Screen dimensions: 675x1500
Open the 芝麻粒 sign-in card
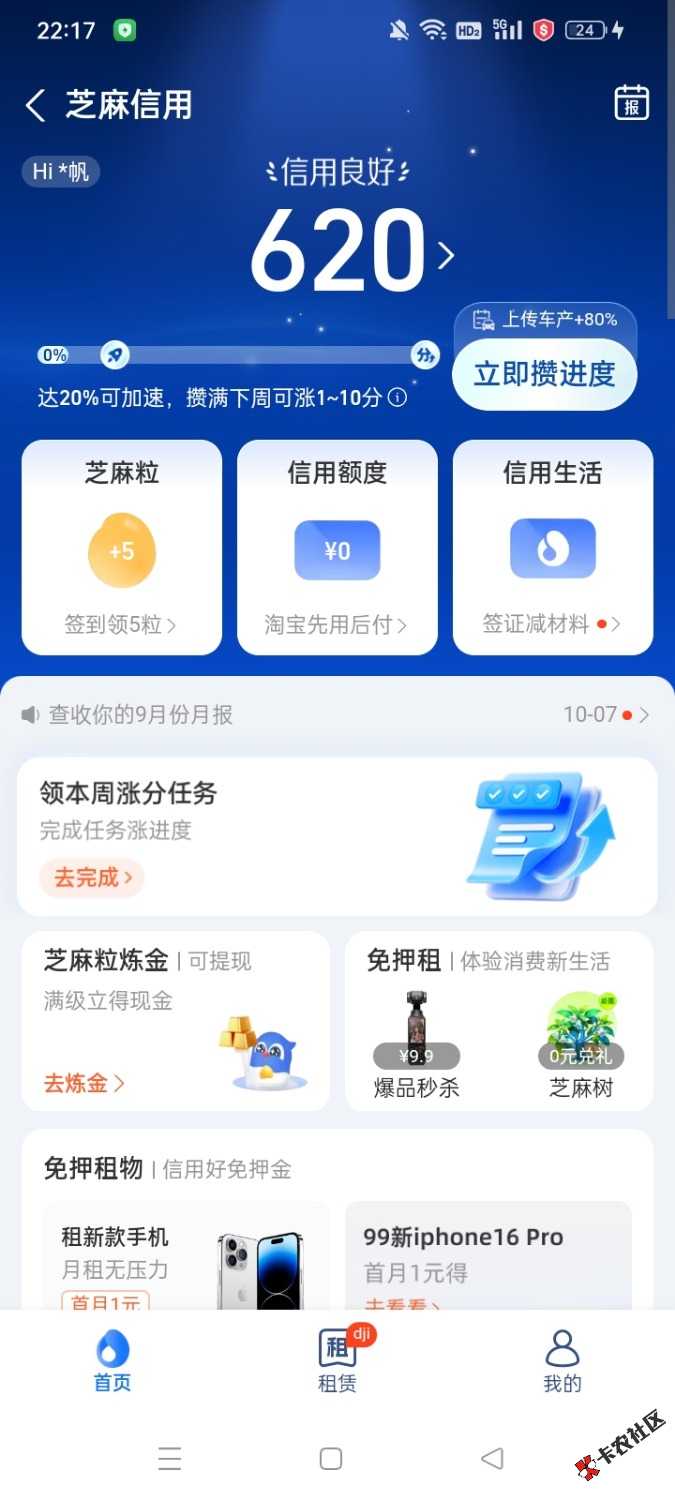121,547
